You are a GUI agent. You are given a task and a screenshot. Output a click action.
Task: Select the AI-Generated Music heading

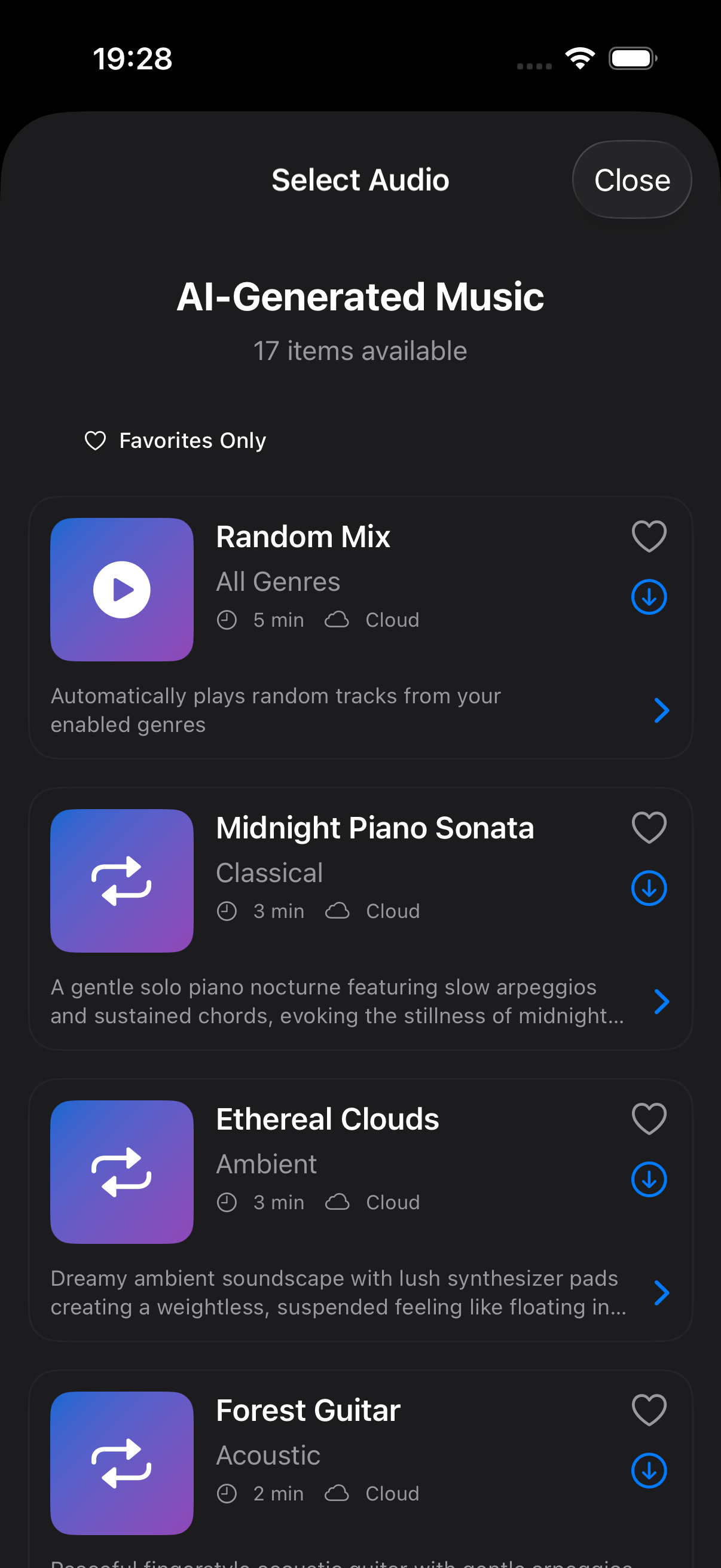click(x=360, y=297)
